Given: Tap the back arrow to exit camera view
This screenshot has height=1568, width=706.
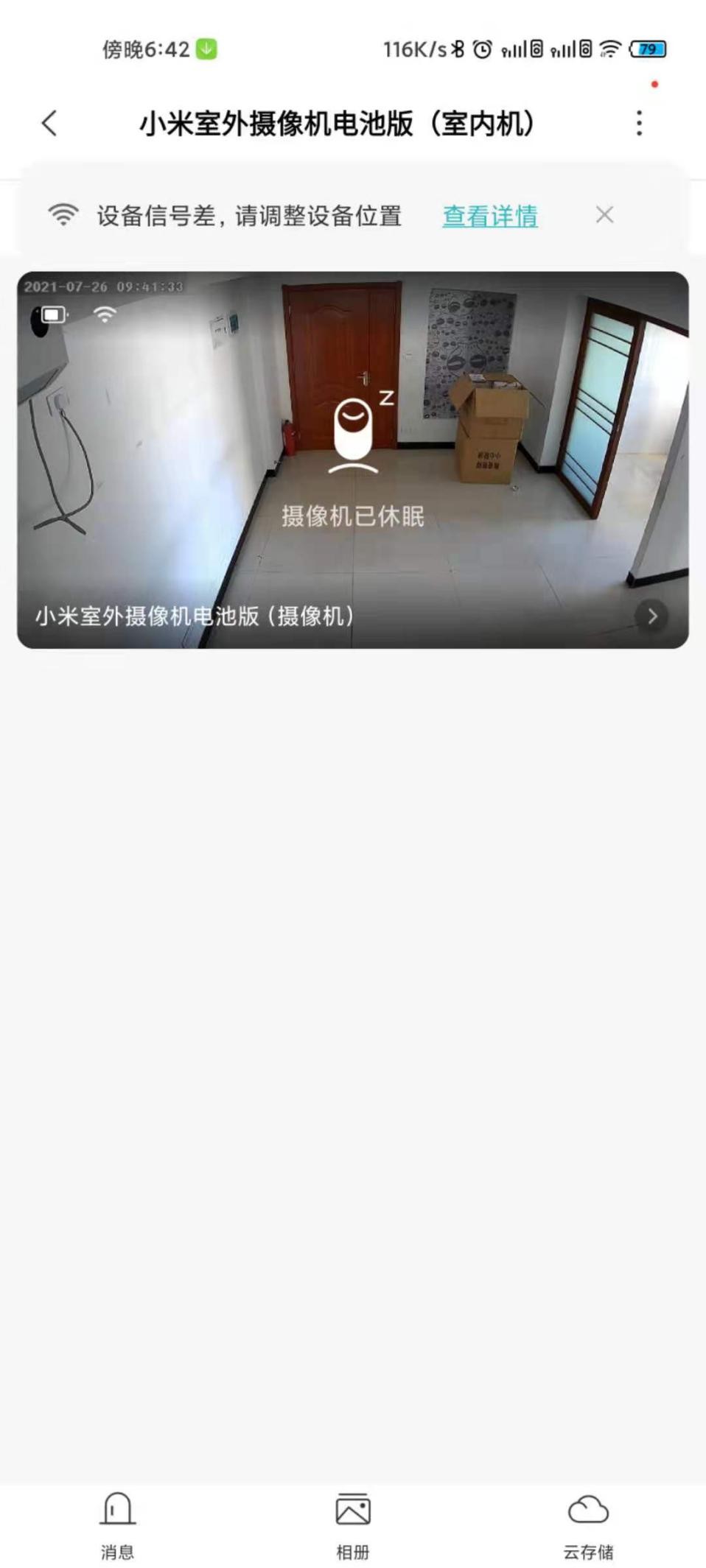Looking at the screenshot, I should 49,123.
